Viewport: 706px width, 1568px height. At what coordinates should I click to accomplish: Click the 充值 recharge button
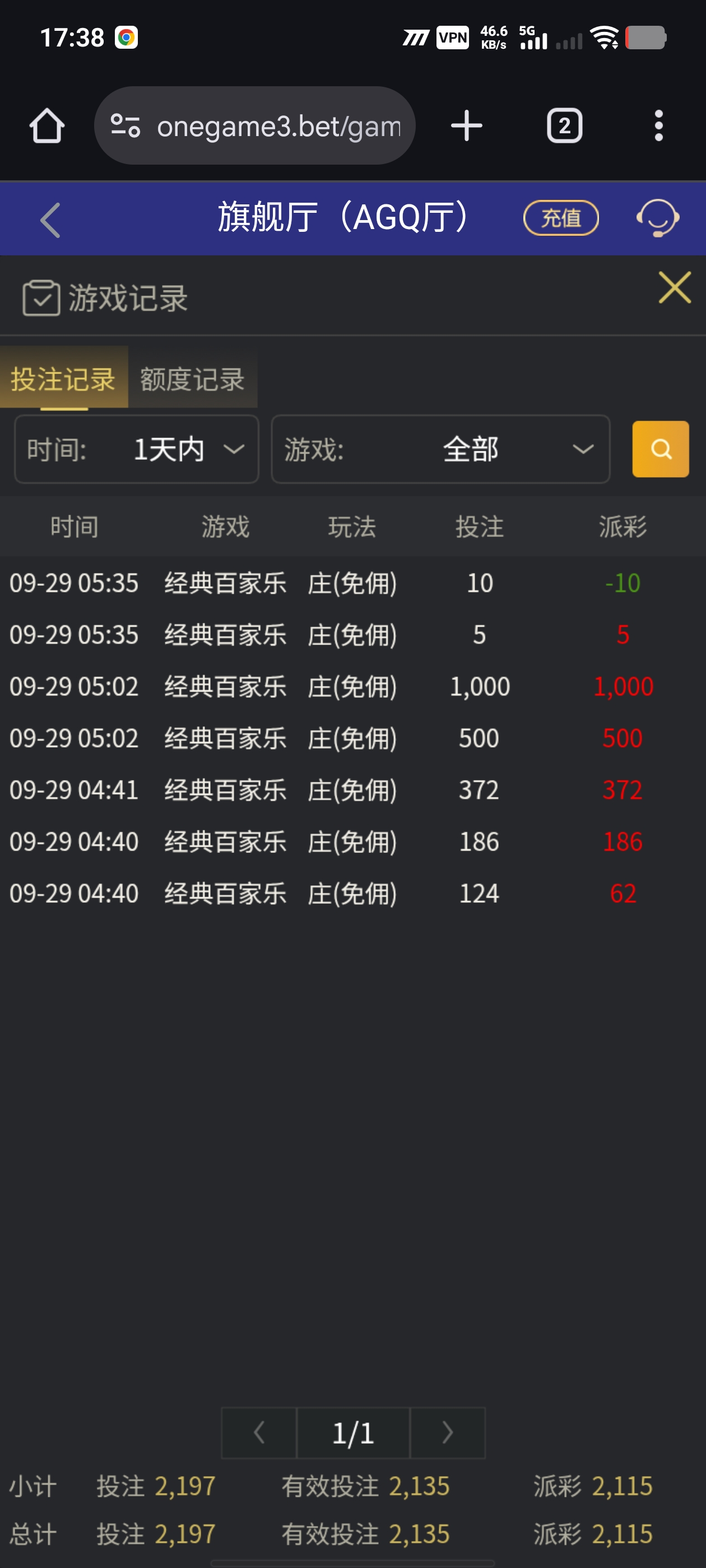560,218
